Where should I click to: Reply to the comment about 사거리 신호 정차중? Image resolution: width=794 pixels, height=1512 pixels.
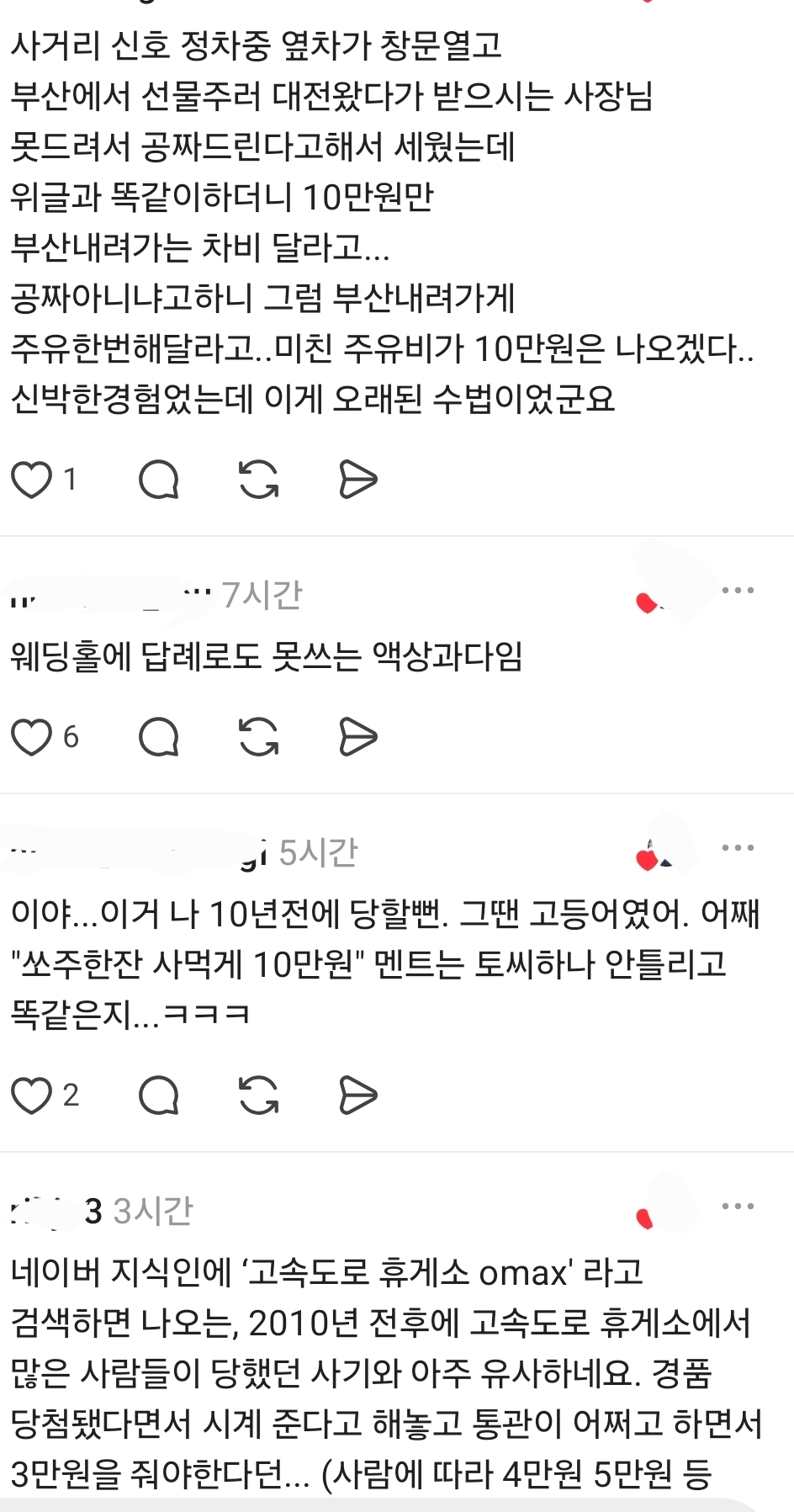pyautogui.click(x=158, y=480)
